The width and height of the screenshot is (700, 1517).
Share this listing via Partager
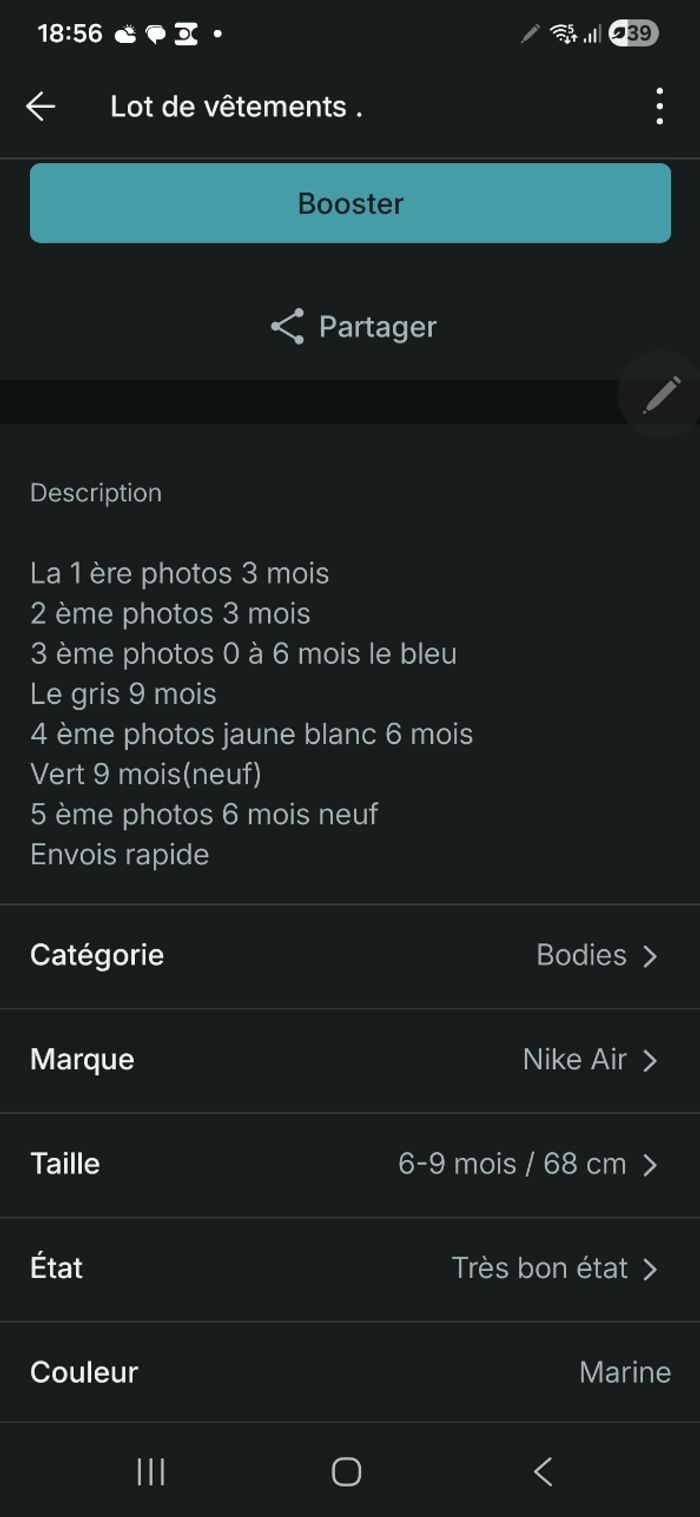tap(353, 327)
